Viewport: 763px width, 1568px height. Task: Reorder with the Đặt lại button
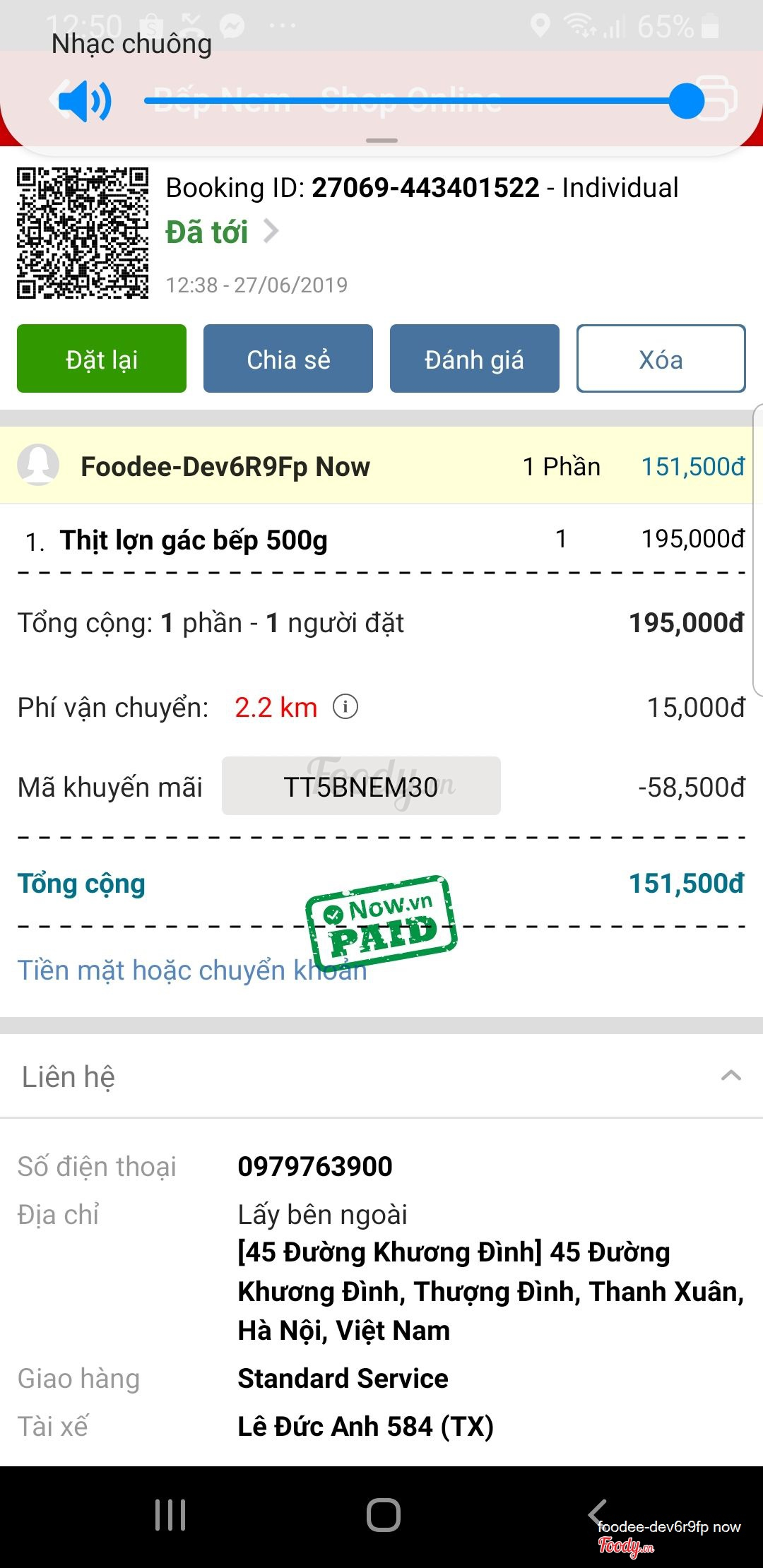pos(102,359)
